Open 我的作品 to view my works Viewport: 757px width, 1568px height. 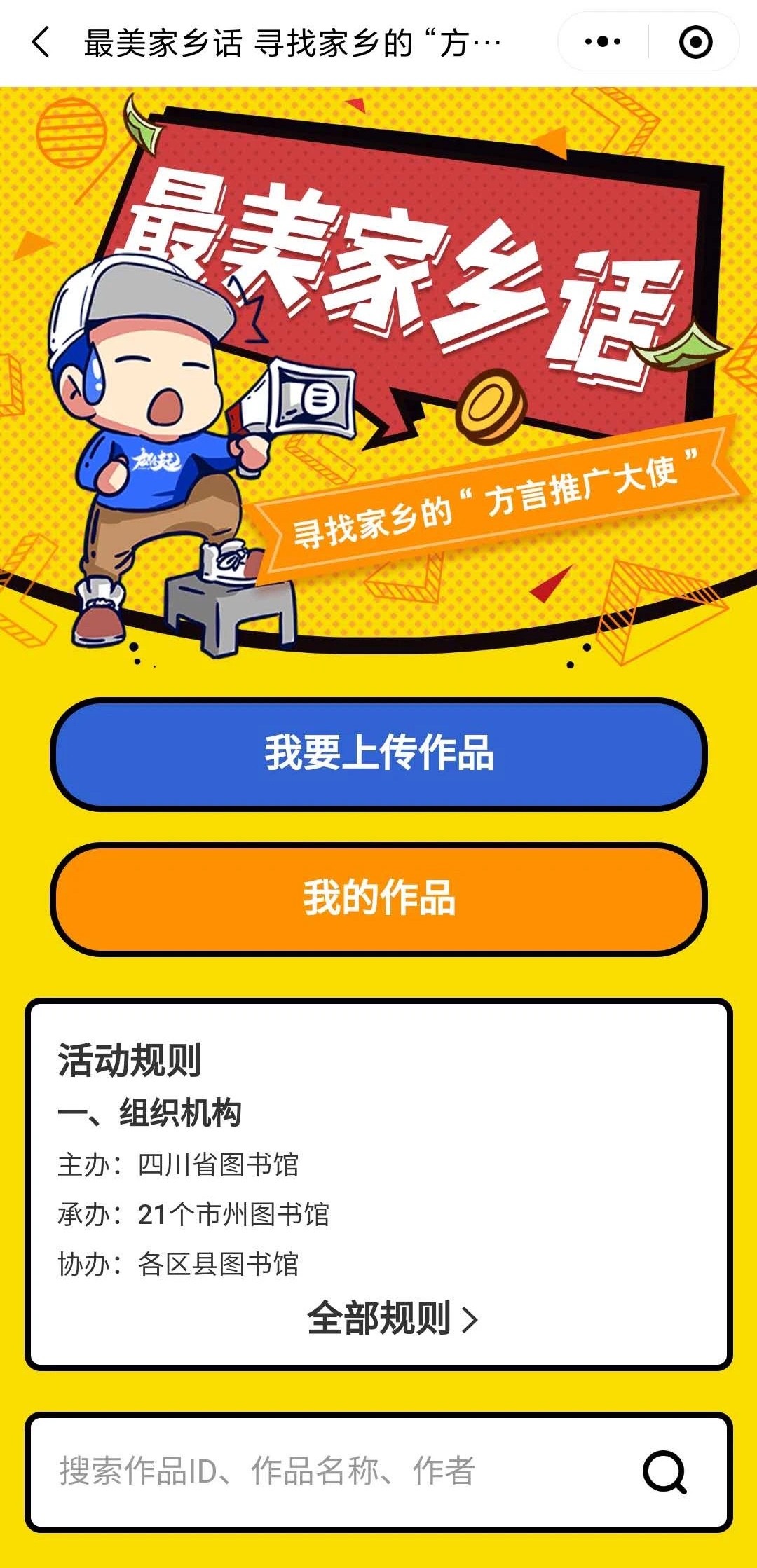pyautogui.click(x=378, y=898)
